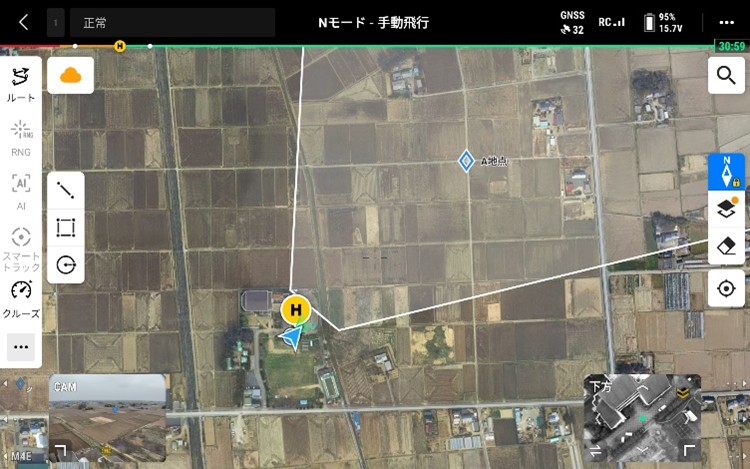Image resolution: width=750 pixels, height=469 pixels.
Task: Search the map with the magnifier
Action: tap(726, 75)
